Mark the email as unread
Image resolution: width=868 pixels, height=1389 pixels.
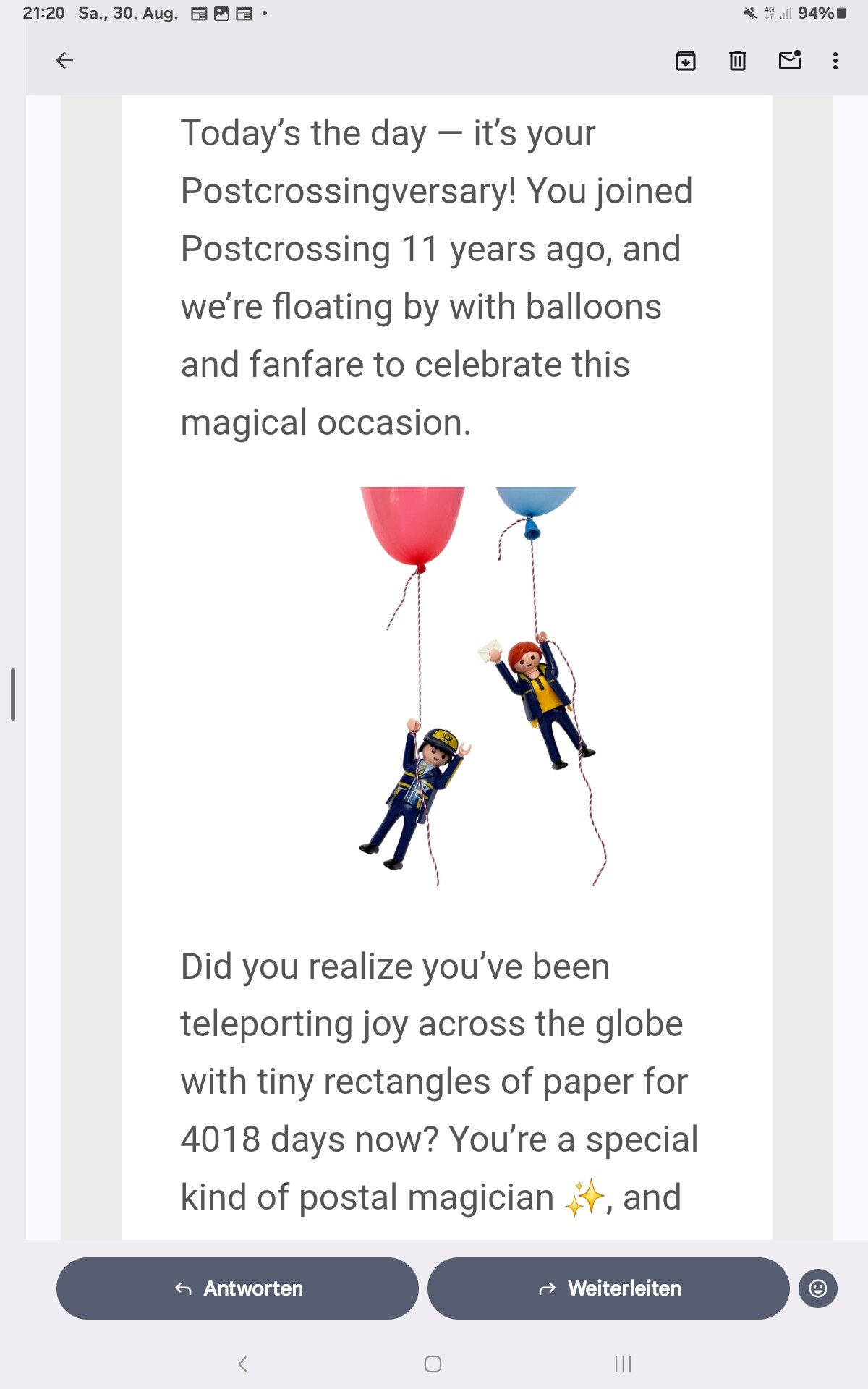790,60
